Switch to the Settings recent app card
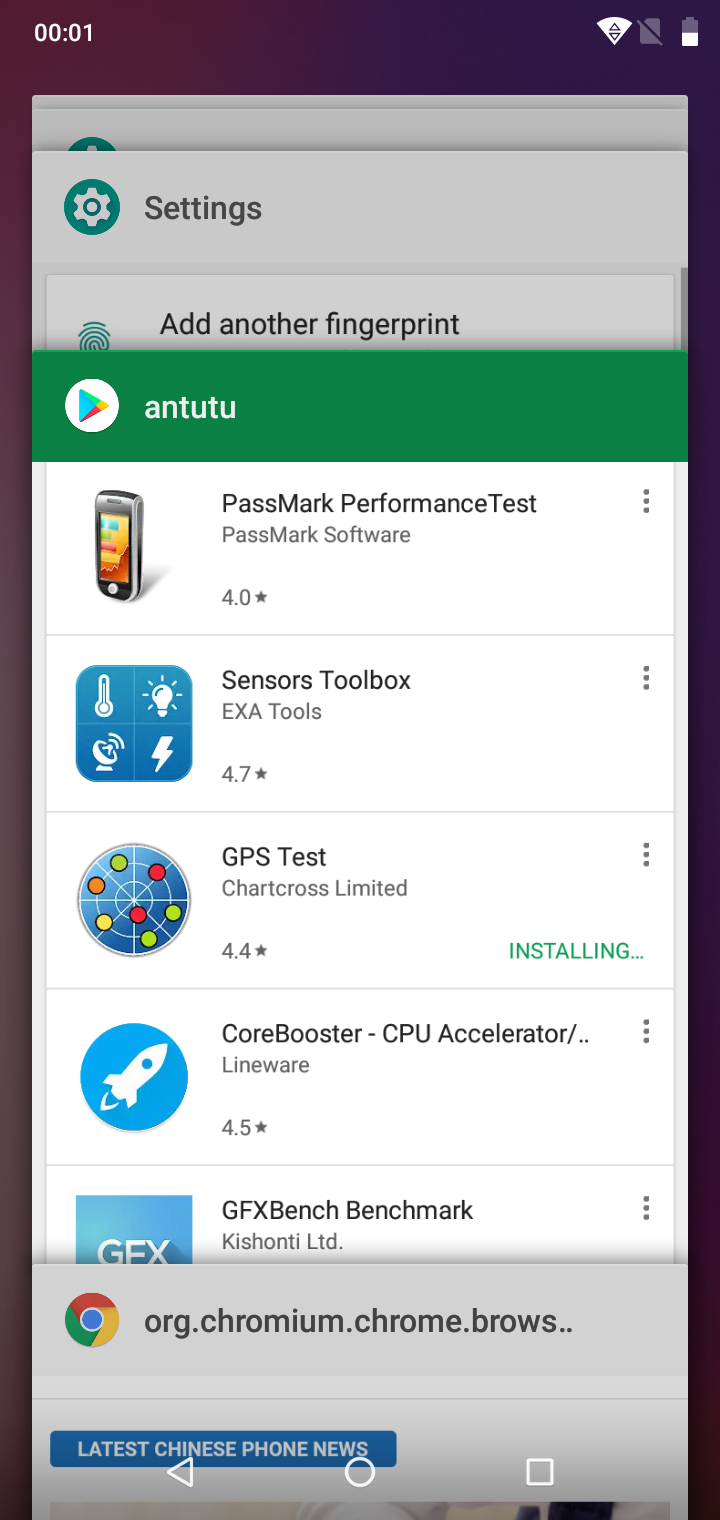 point(360,208)
